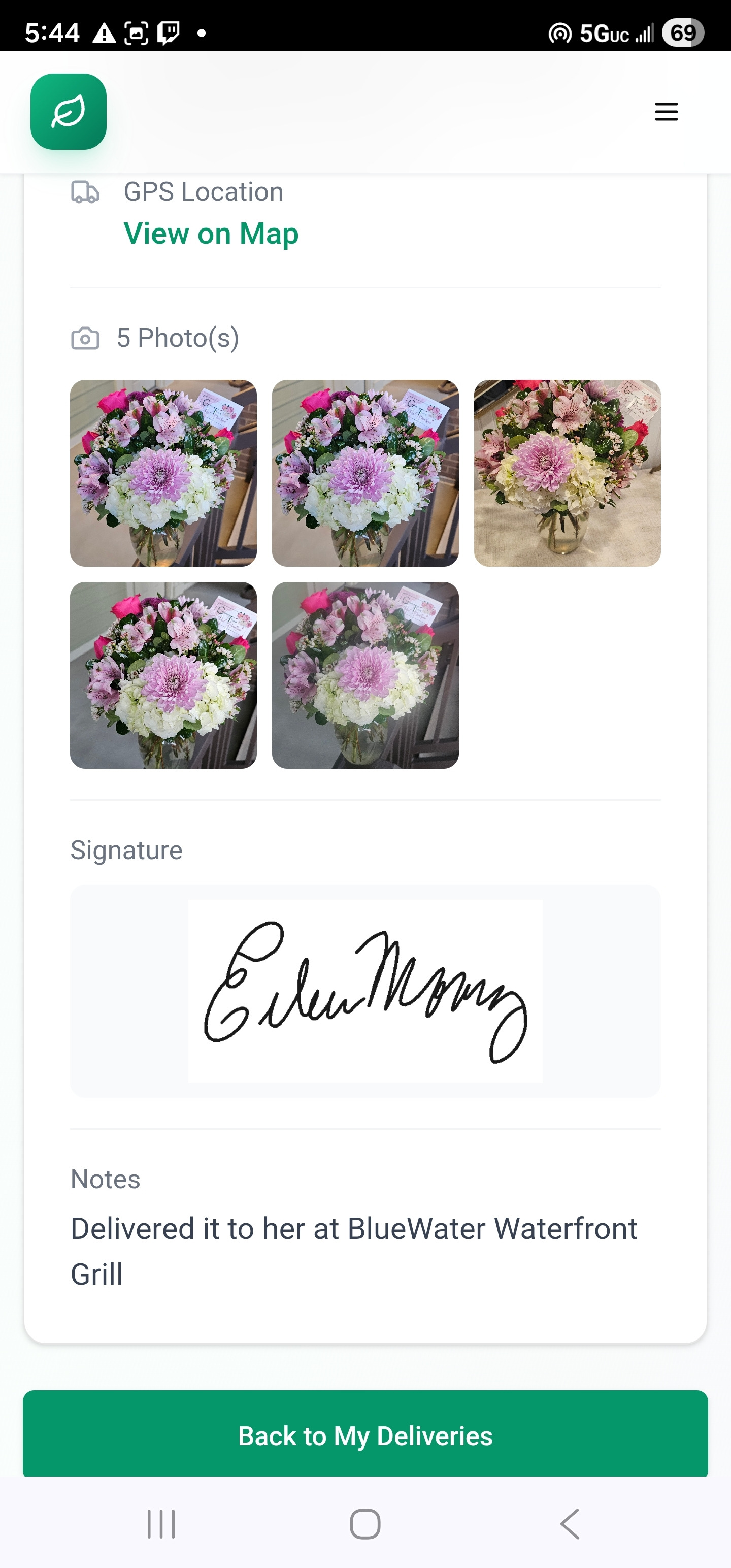Open the hamburger menu
This screenshot has width=731, height=1568.
pos(666,112)
